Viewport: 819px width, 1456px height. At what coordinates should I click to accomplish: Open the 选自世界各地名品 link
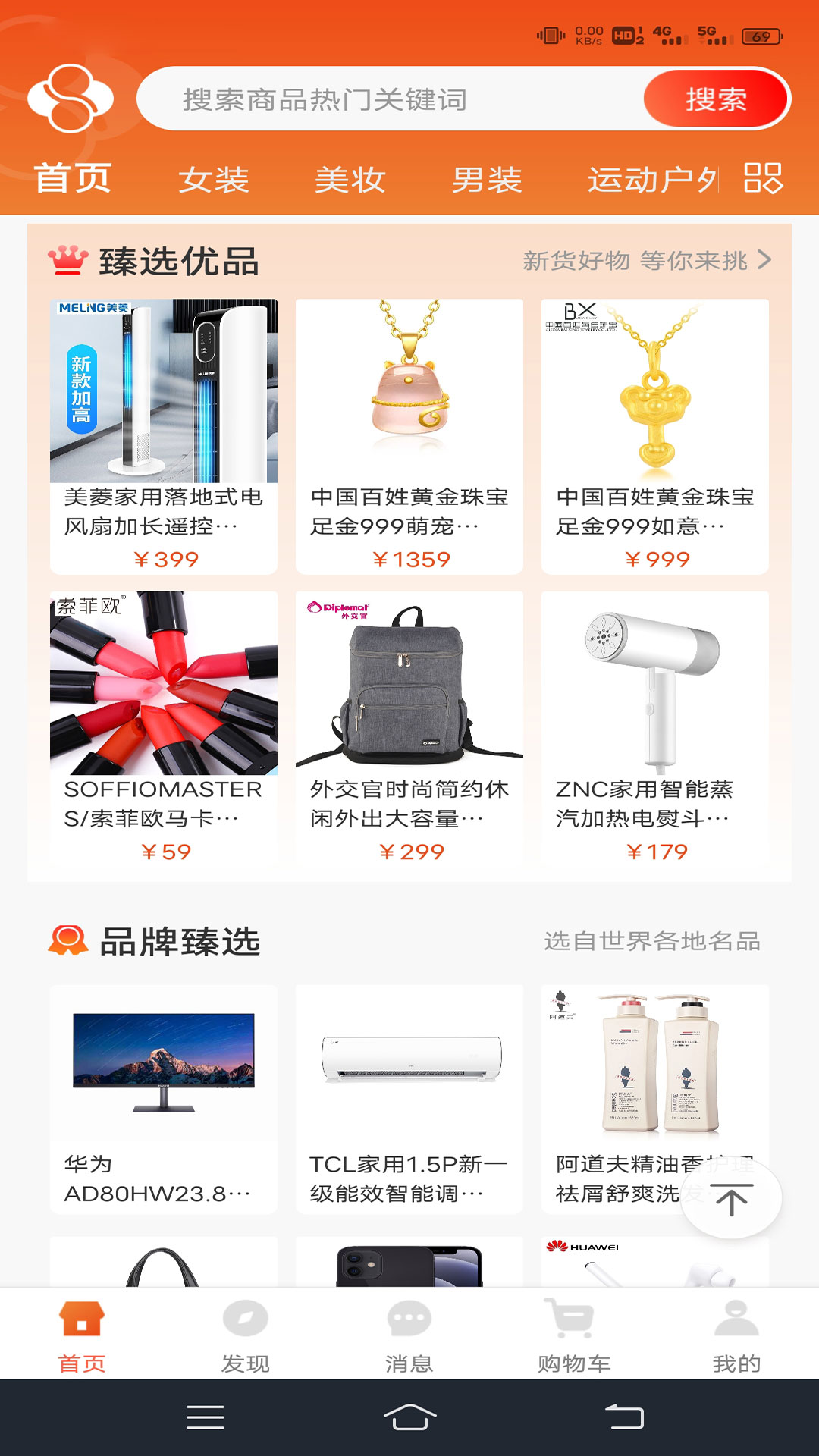point(654,940)
